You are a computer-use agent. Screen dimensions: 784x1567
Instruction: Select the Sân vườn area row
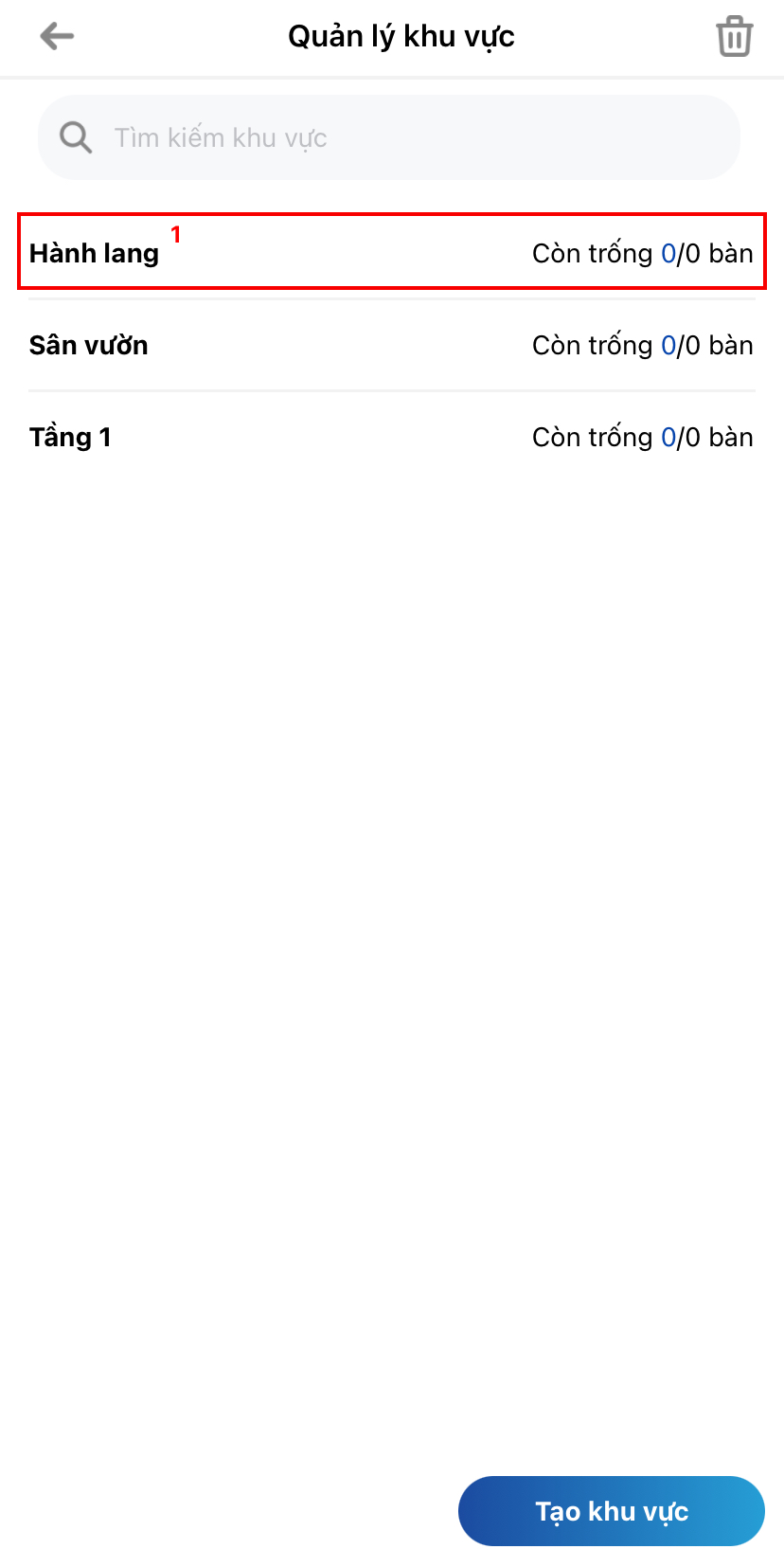point(391,346)
